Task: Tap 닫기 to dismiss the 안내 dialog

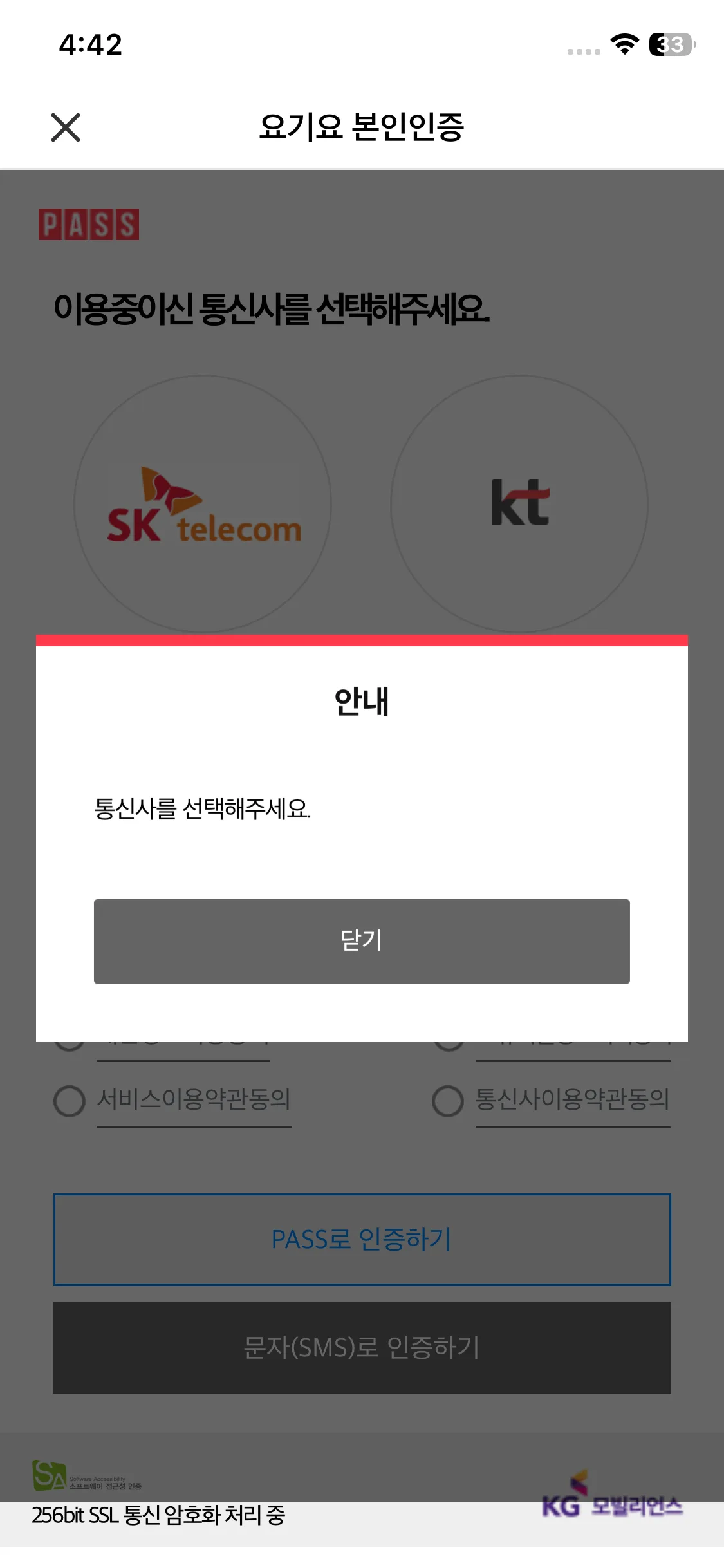Action: [x=362, y=941]
